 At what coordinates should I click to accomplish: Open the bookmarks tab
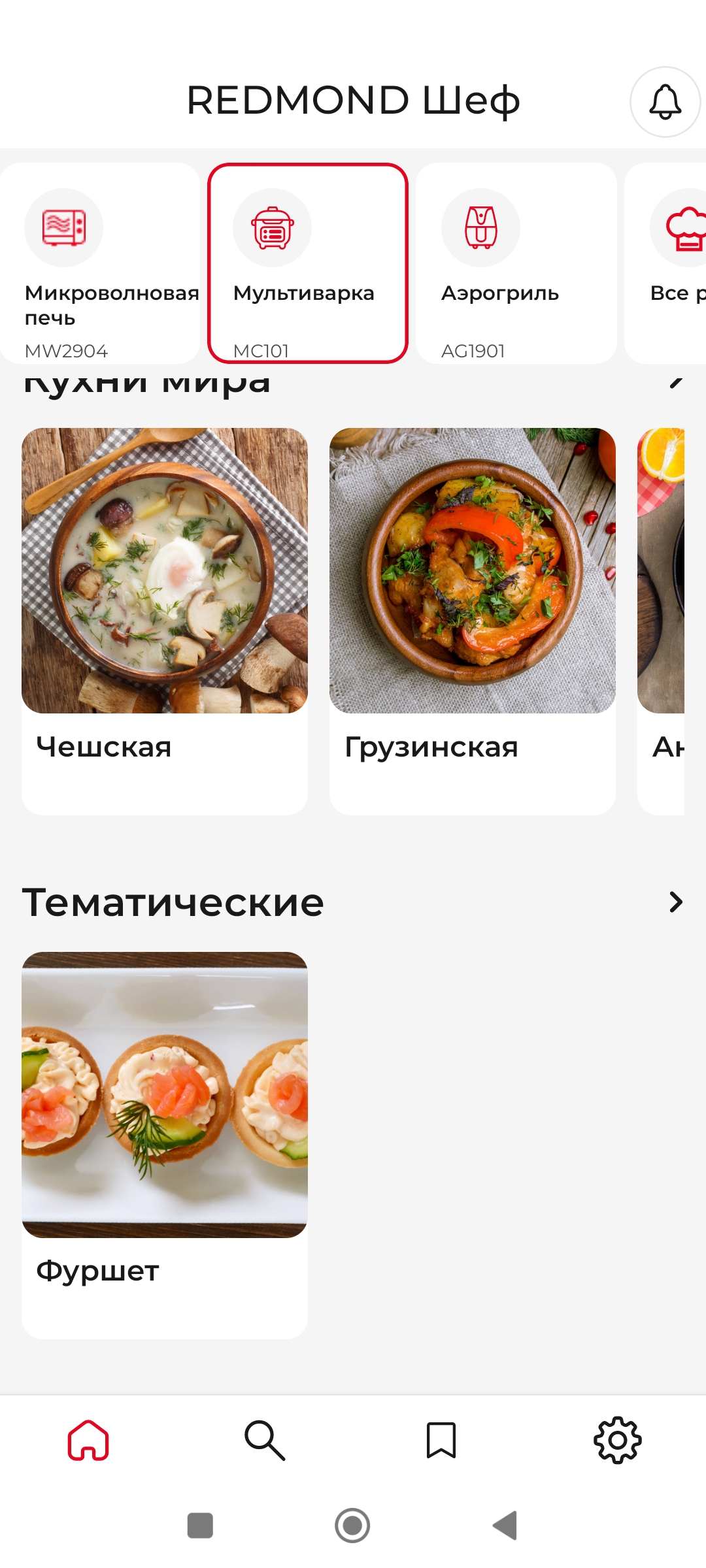(x=441, y=1440)
